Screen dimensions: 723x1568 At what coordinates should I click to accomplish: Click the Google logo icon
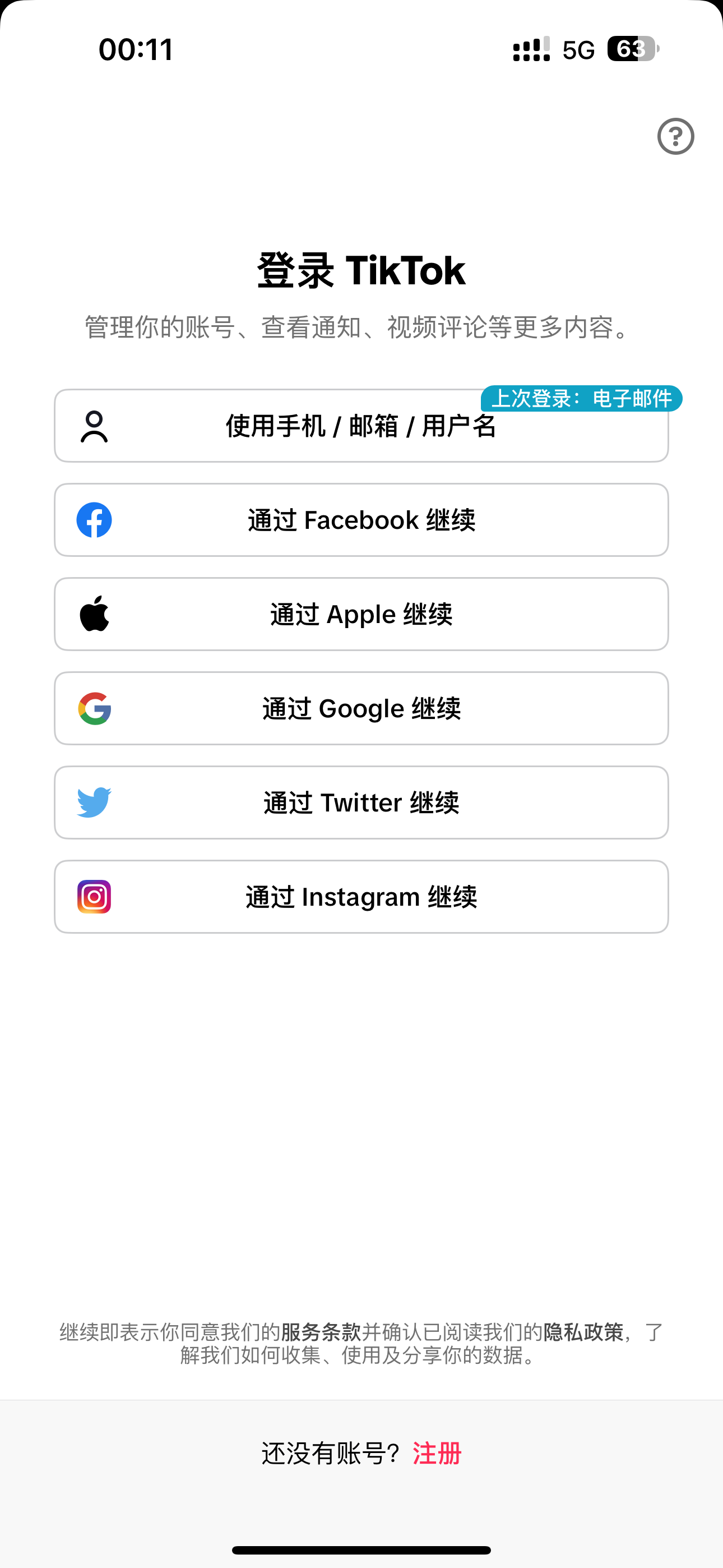click(x=94, y=708)
